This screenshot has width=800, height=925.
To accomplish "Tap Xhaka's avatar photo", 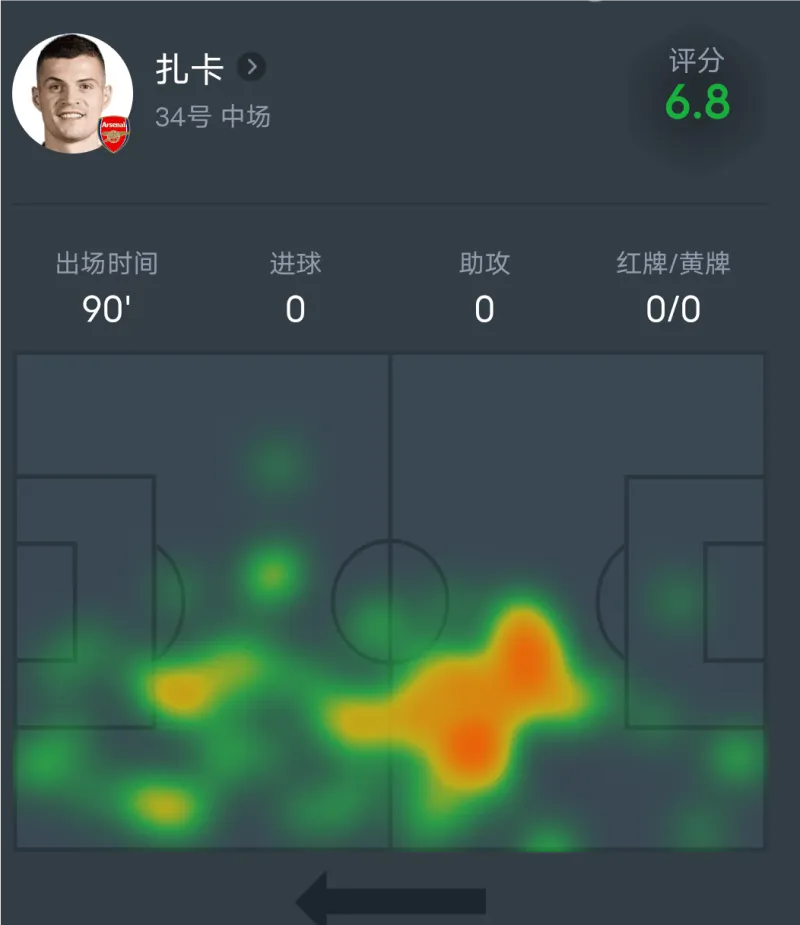I will tap(71, 94).
